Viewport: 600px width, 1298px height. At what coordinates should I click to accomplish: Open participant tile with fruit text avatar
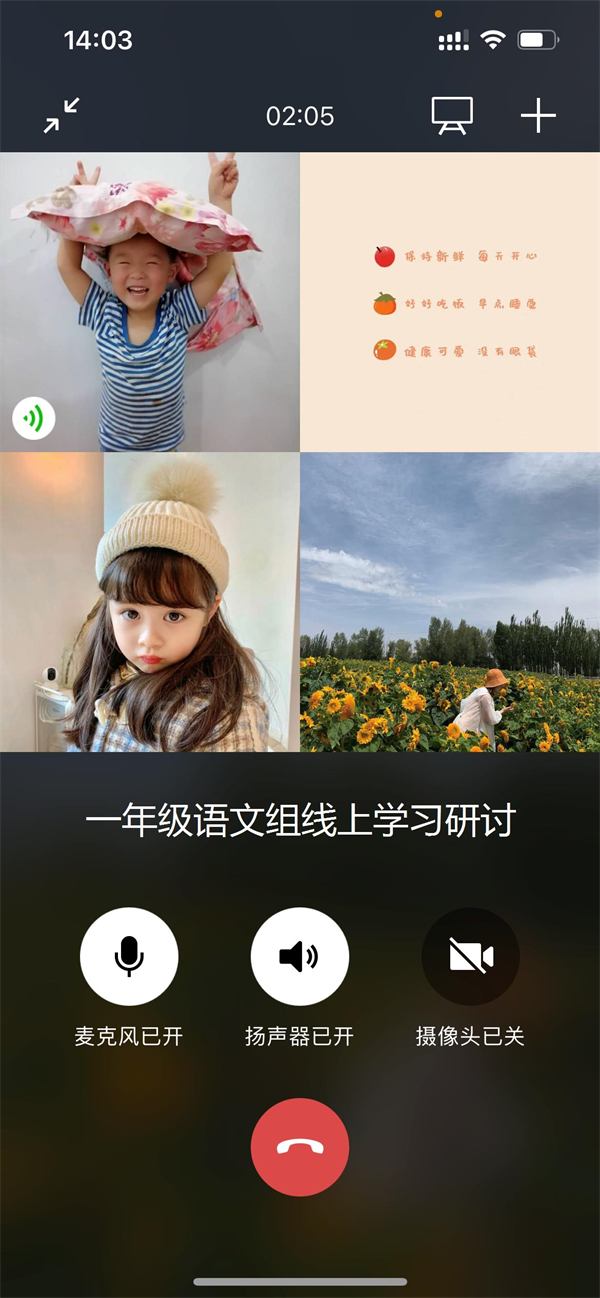click(450, 302)
